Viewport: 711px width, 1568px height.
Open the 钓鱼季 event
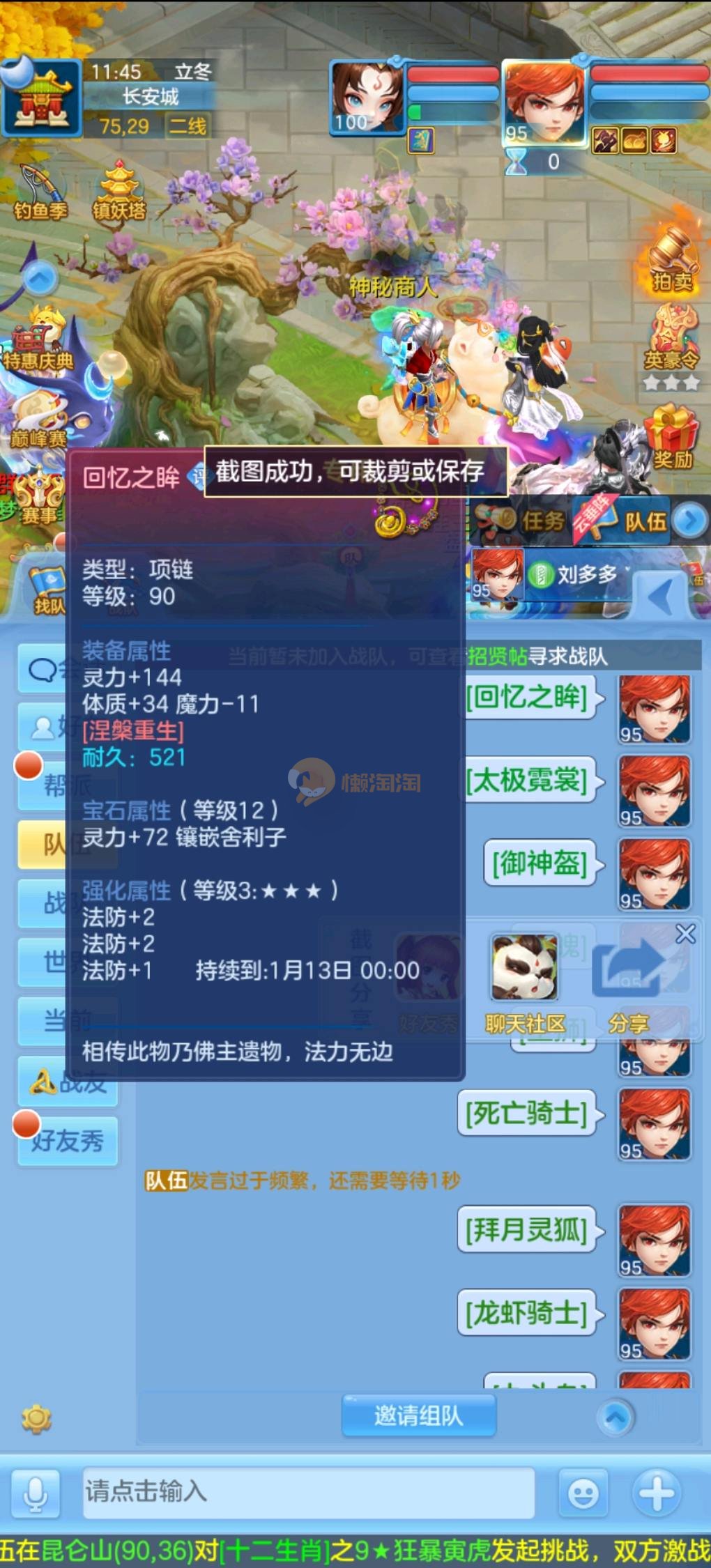pos(40,192)
